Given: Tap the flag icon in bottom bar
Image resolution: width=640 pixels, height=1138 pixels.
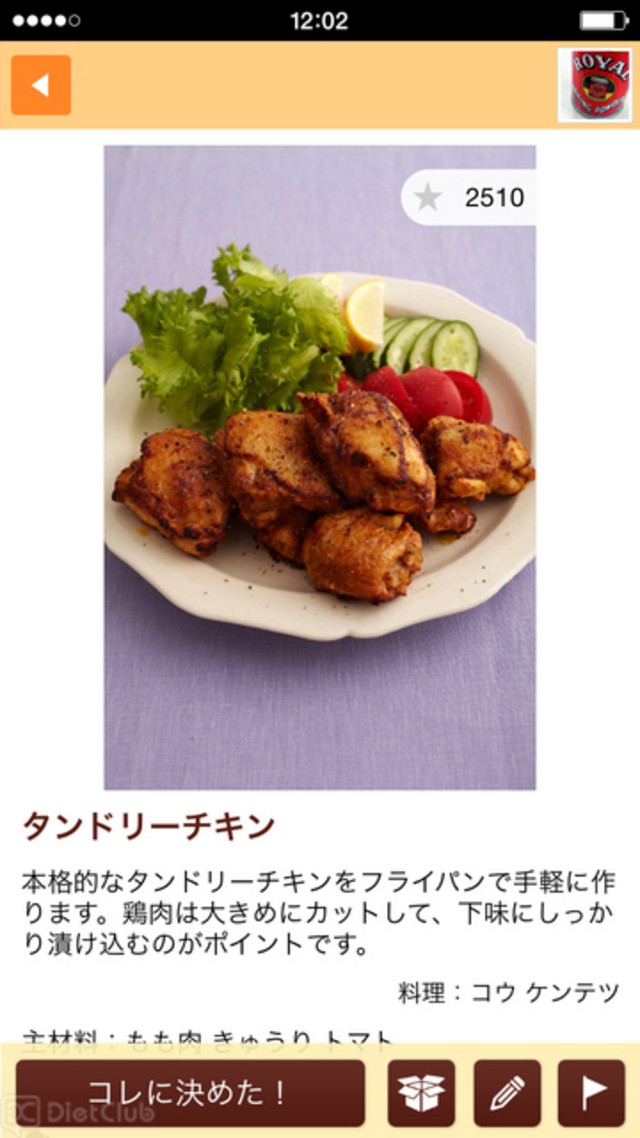Looking at the screenshot, I should click(591, 1092).
